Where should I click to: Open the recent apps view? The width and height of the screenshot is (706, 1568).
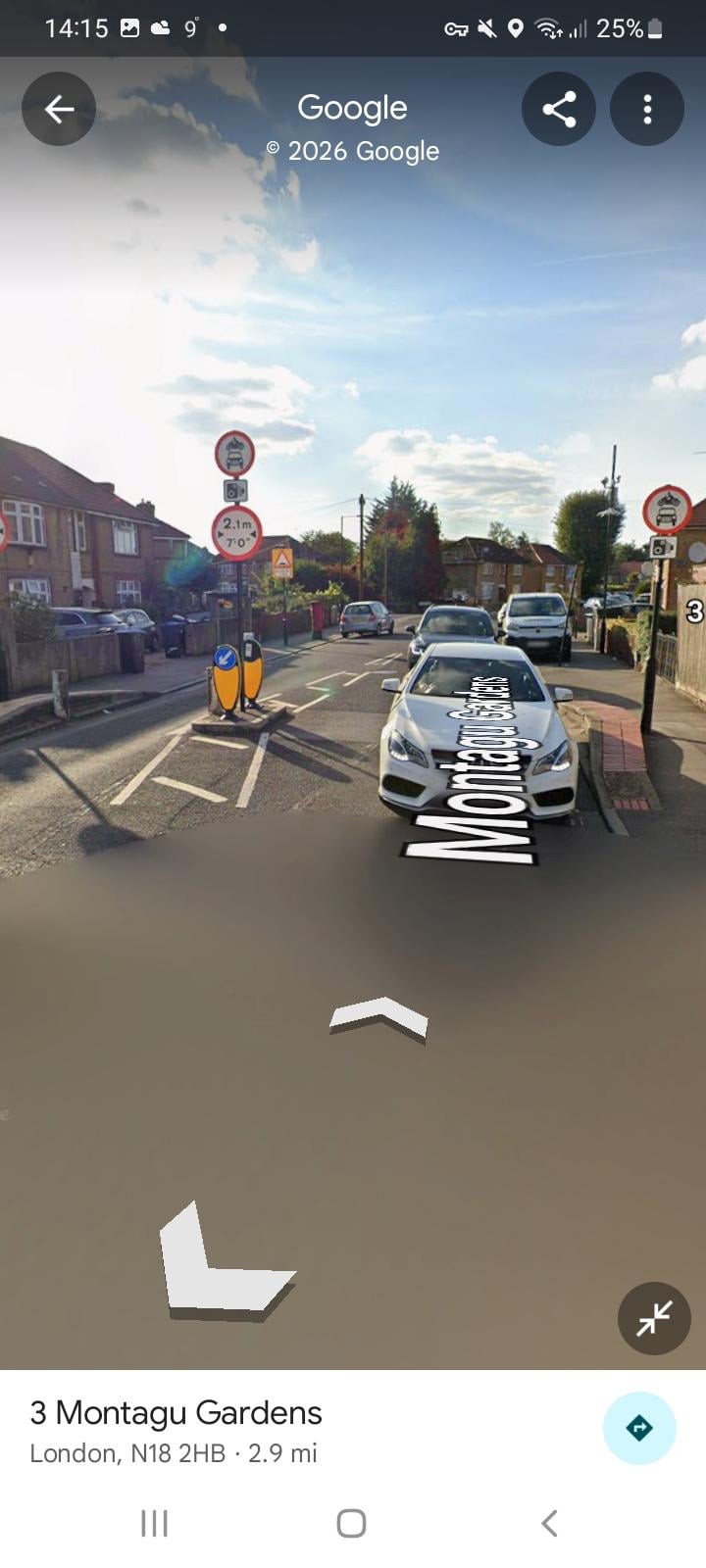pyautogui.click(x=155, y=1523)
